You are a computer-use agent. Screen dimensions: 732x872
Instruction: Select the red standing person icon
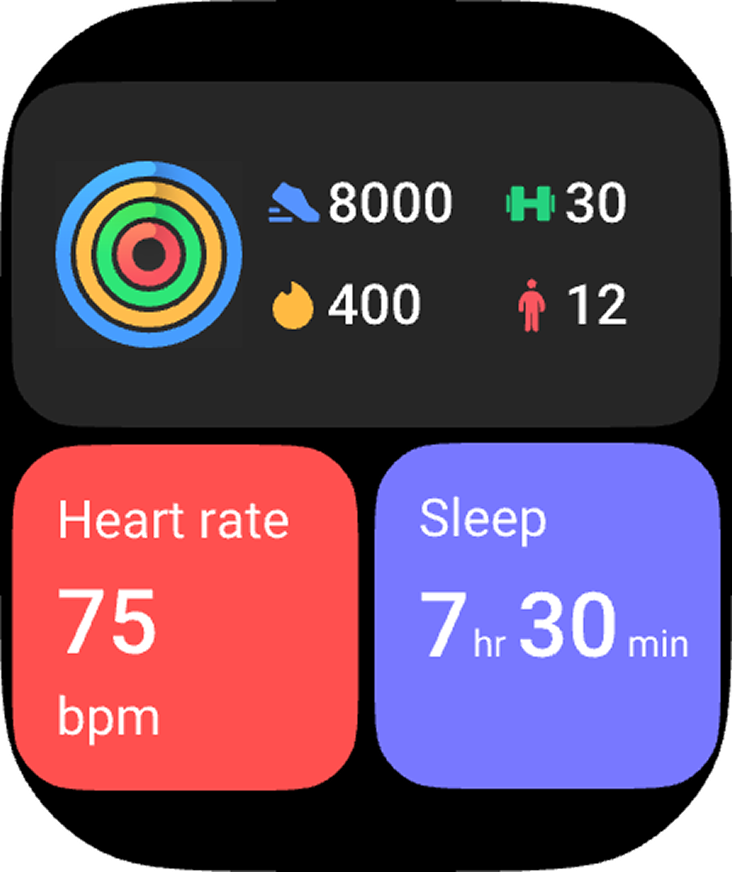pyautogui.click(x=532, y=304)
